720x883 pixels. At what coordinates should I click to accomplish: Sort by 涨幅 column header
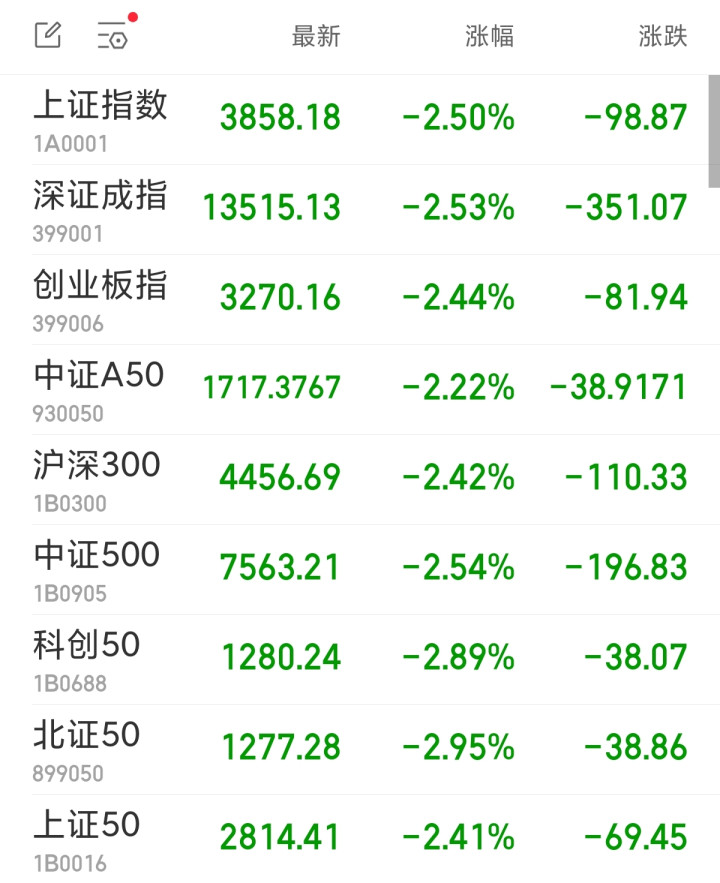(489, 37)
